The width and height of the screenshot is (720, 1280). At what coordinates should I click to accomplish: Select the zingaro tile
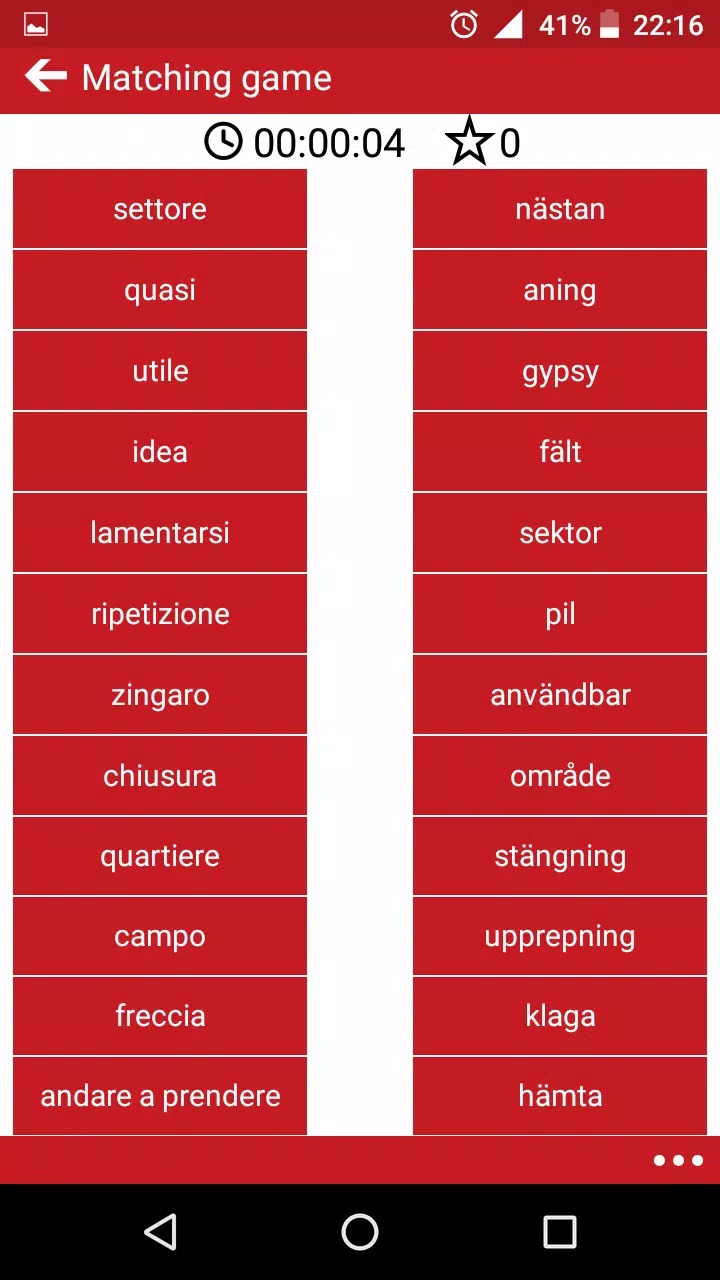click(x=160, y=694)
